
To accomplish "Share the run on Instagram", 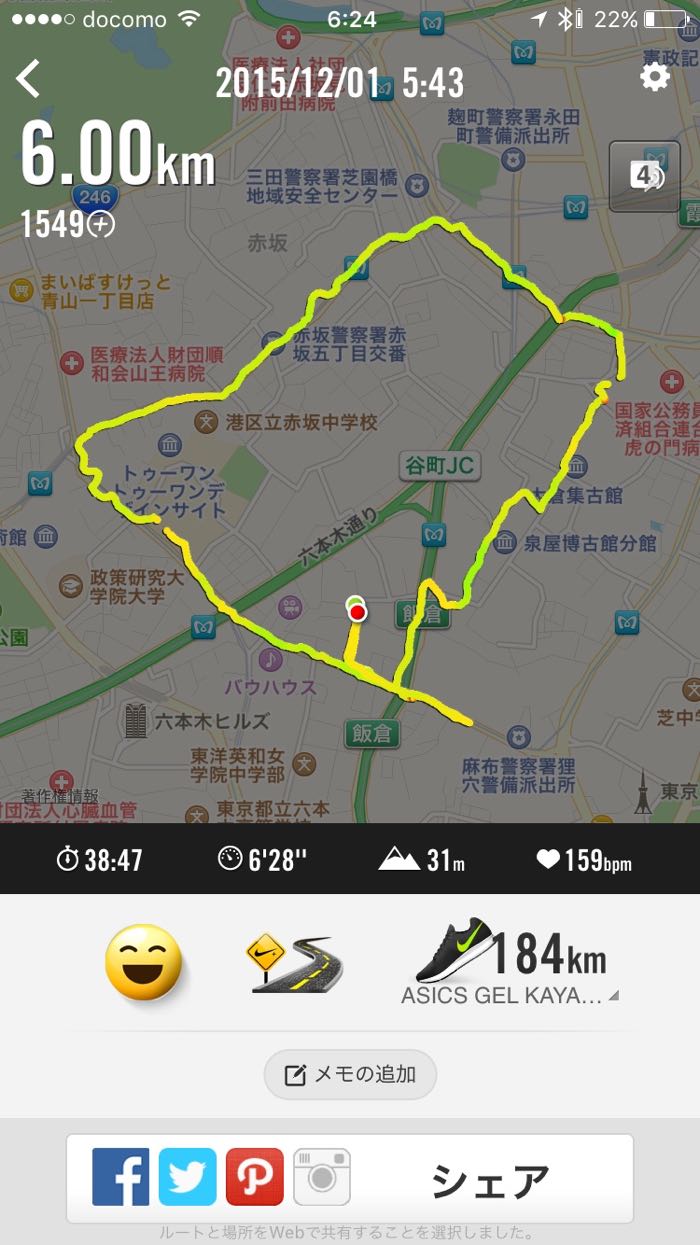I will (321, 1177).
